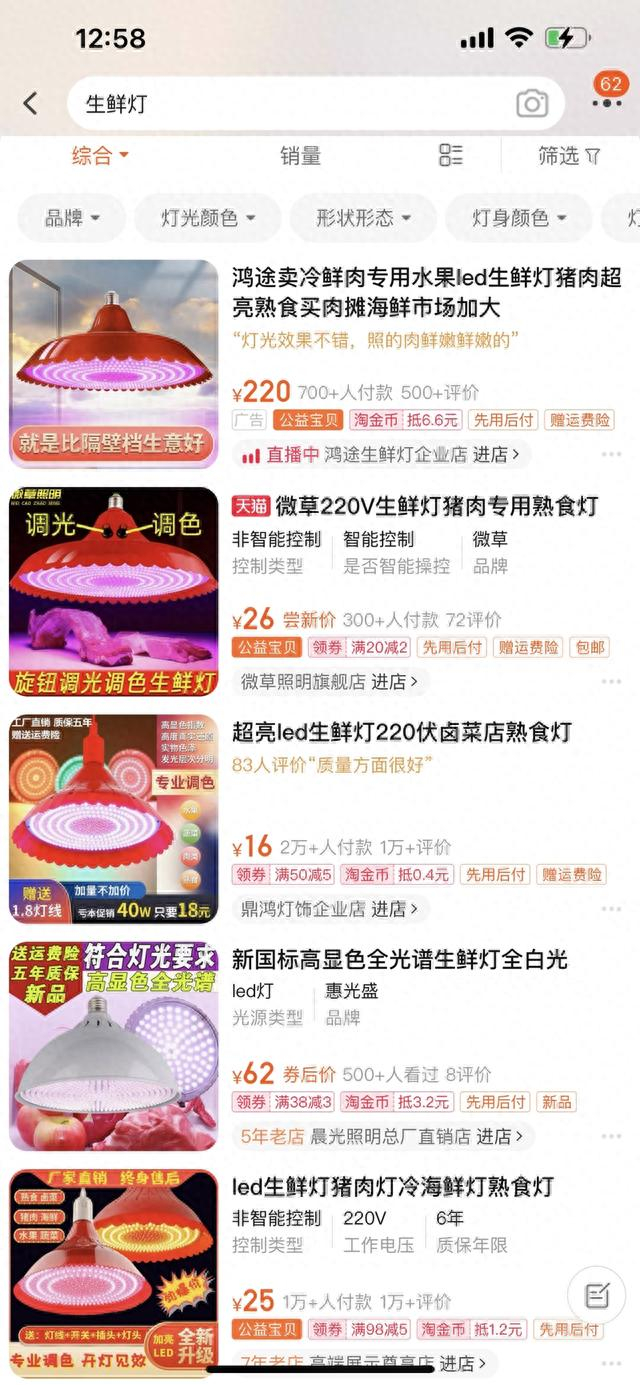Sort results by 销量

(x=300, y=156)
